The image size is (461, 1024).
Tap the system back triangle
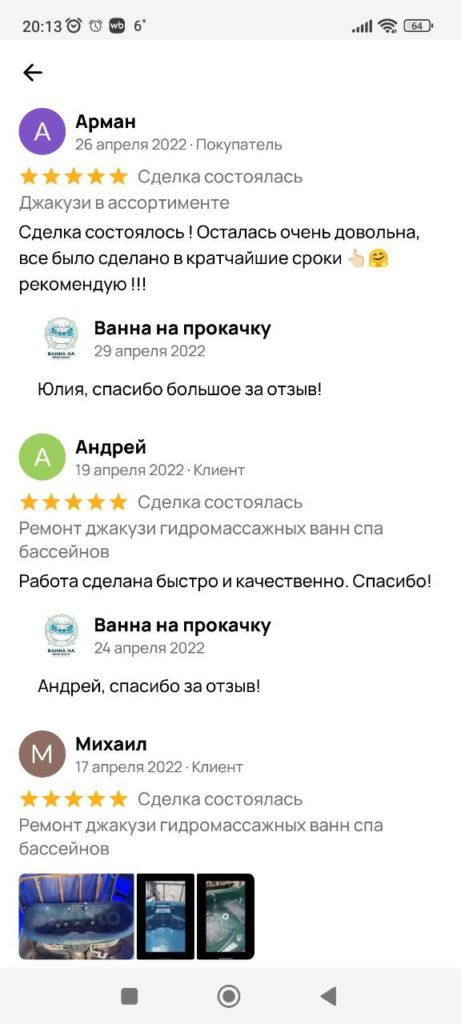pyautogui.click(x=328, y=997)
